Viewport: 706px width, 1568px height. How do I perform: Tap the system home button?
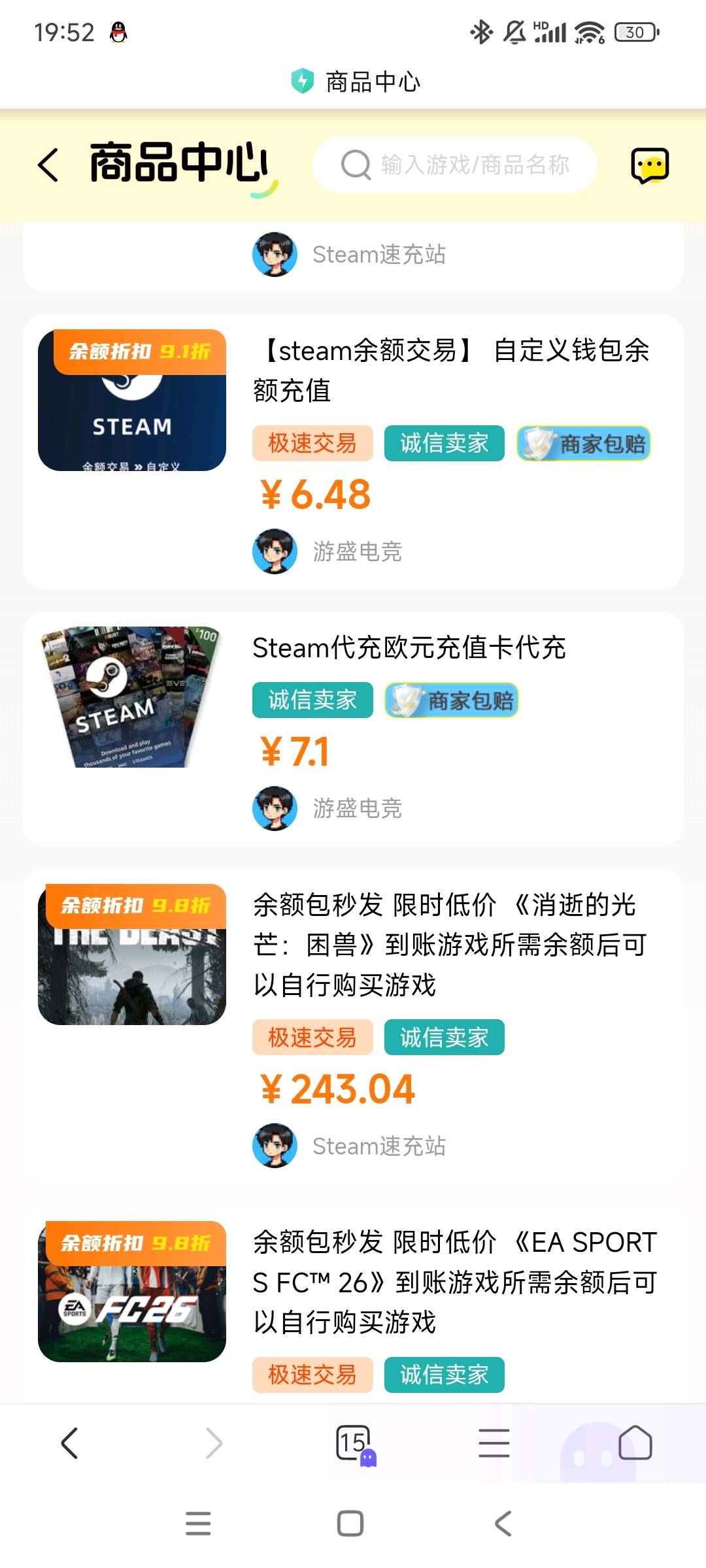350,1524
